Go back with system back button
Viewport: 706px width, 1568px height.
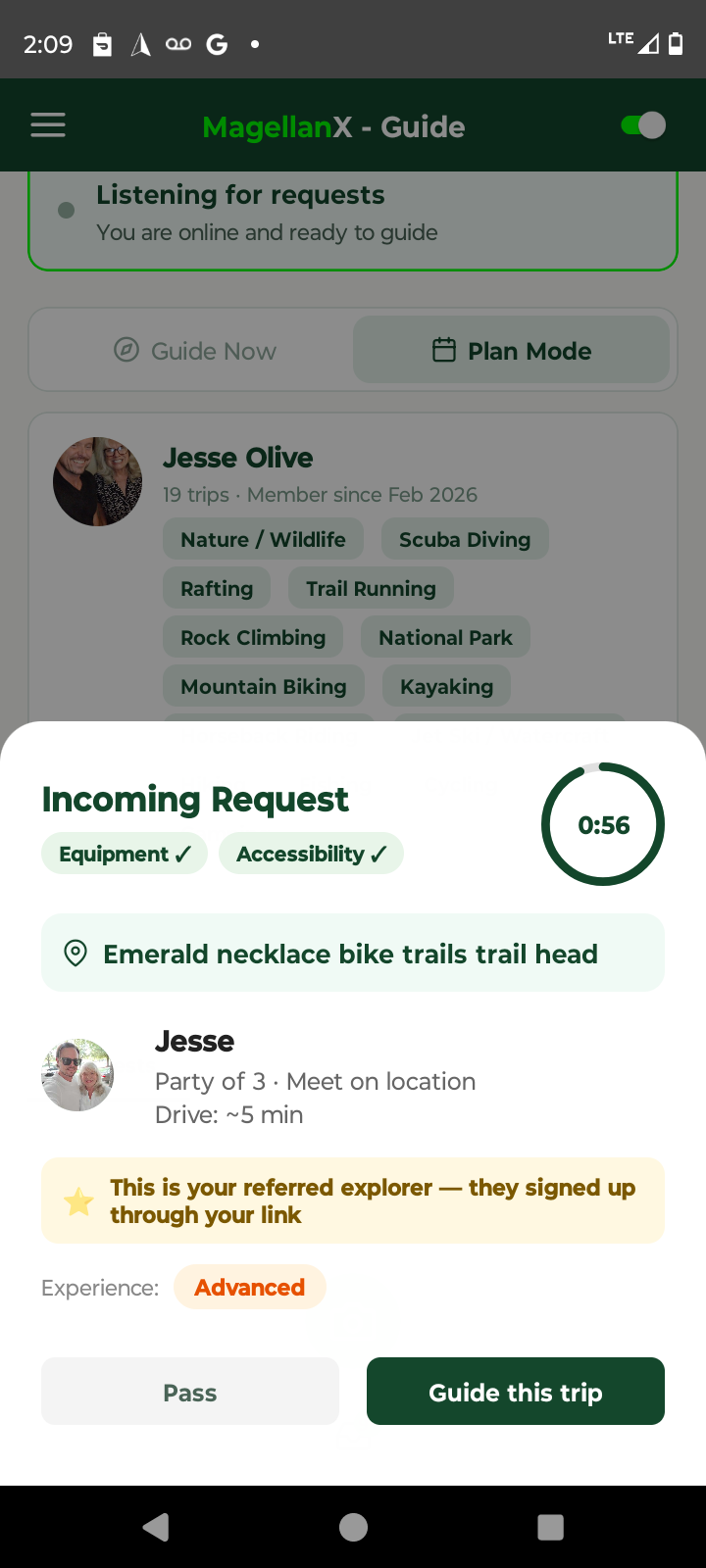pyautogui.click(x=156, y=1527)
